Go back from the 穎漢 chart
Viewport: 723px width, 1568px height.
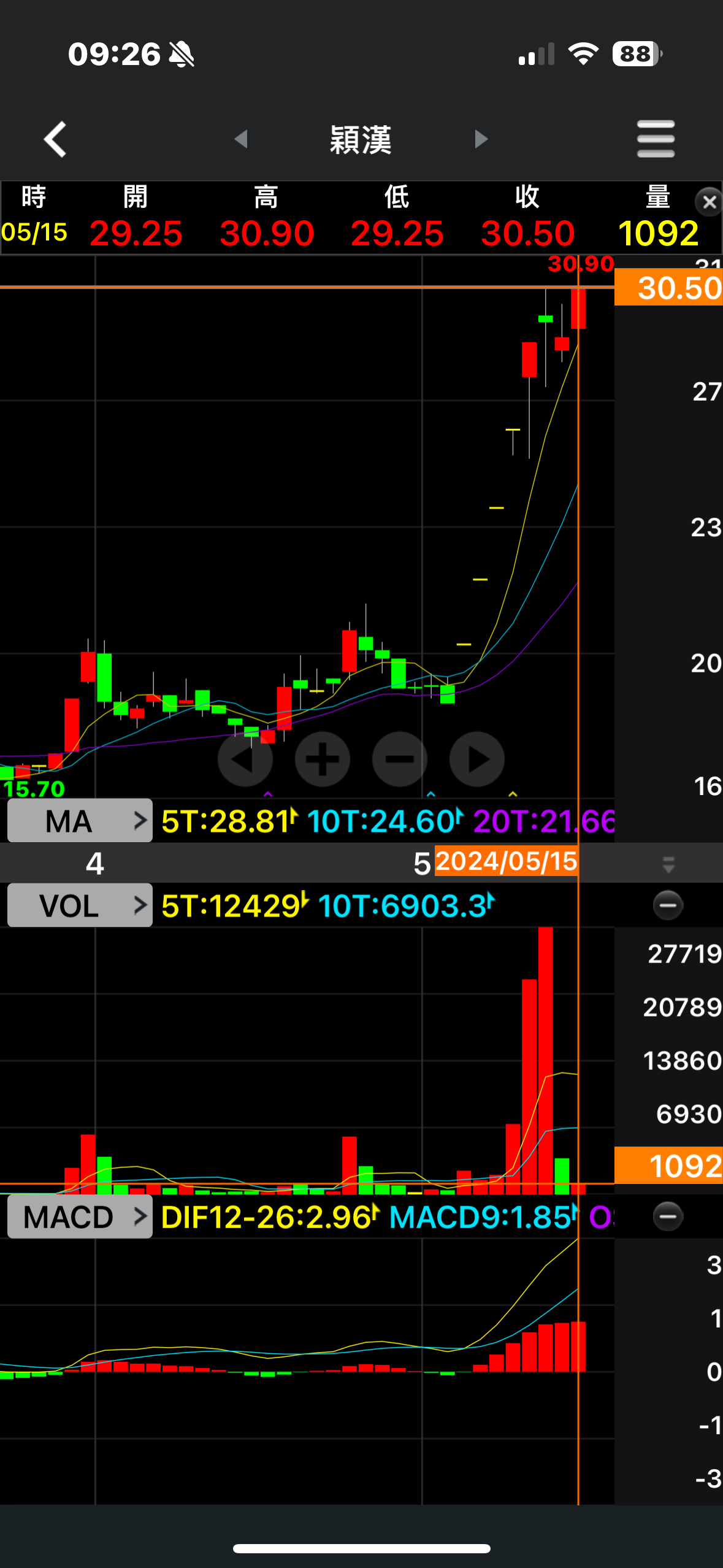pos(55,139)
